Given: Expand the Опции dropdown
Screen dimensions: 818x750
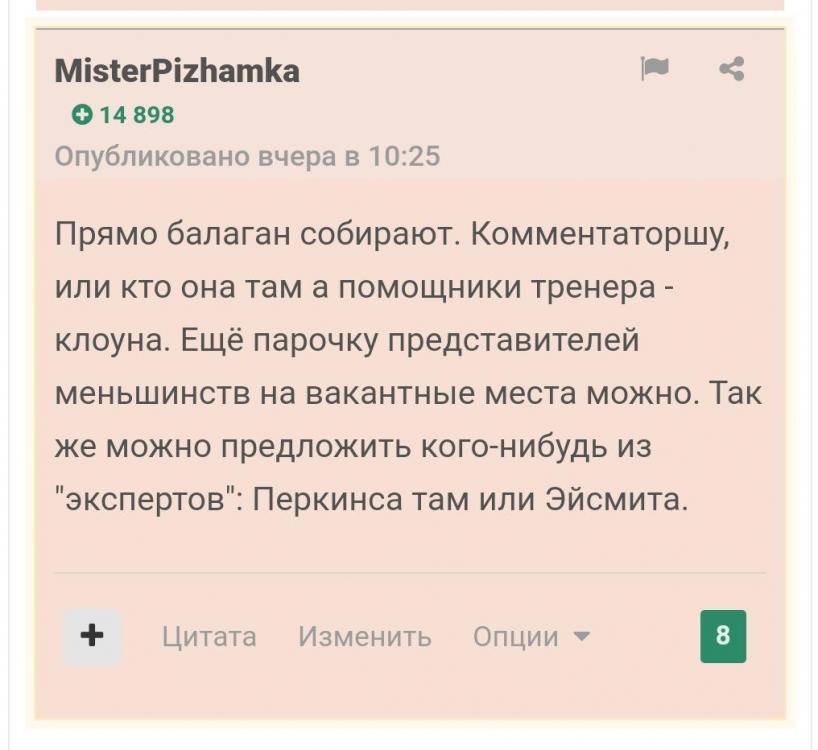Looking at the screenshot, I should point(531,637).
